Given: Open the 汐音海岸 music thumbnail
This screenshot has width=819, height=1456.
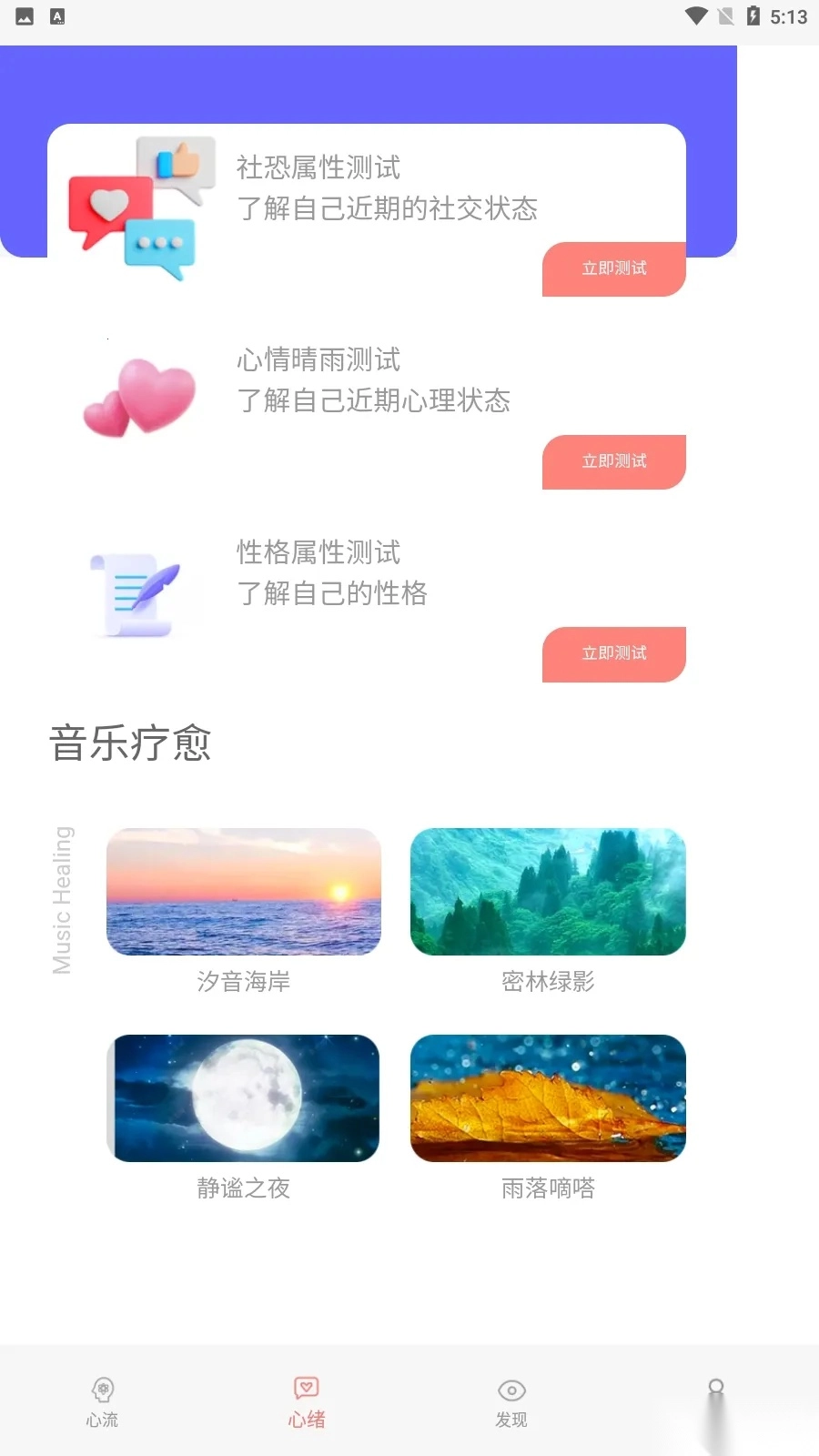Looking at the screenshot, I should point(244,892).
